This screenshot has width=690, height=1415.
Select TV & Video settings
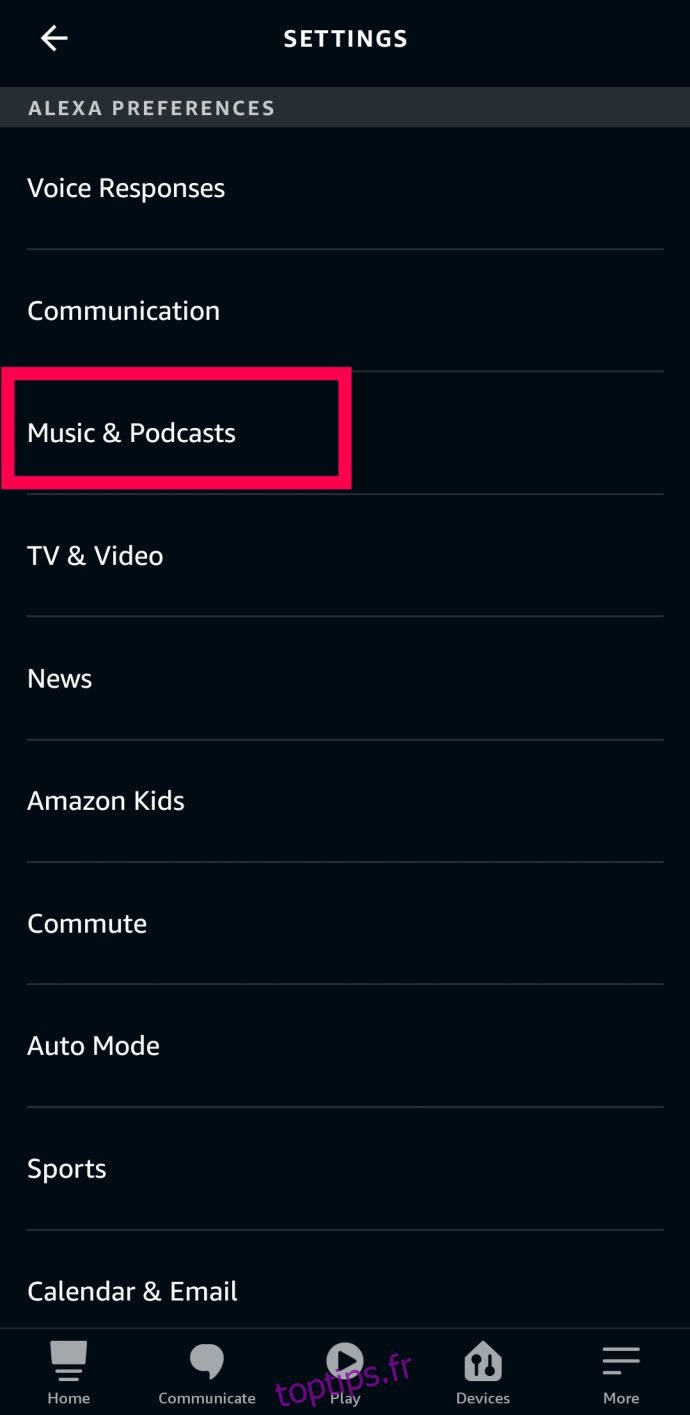[95, 556]
